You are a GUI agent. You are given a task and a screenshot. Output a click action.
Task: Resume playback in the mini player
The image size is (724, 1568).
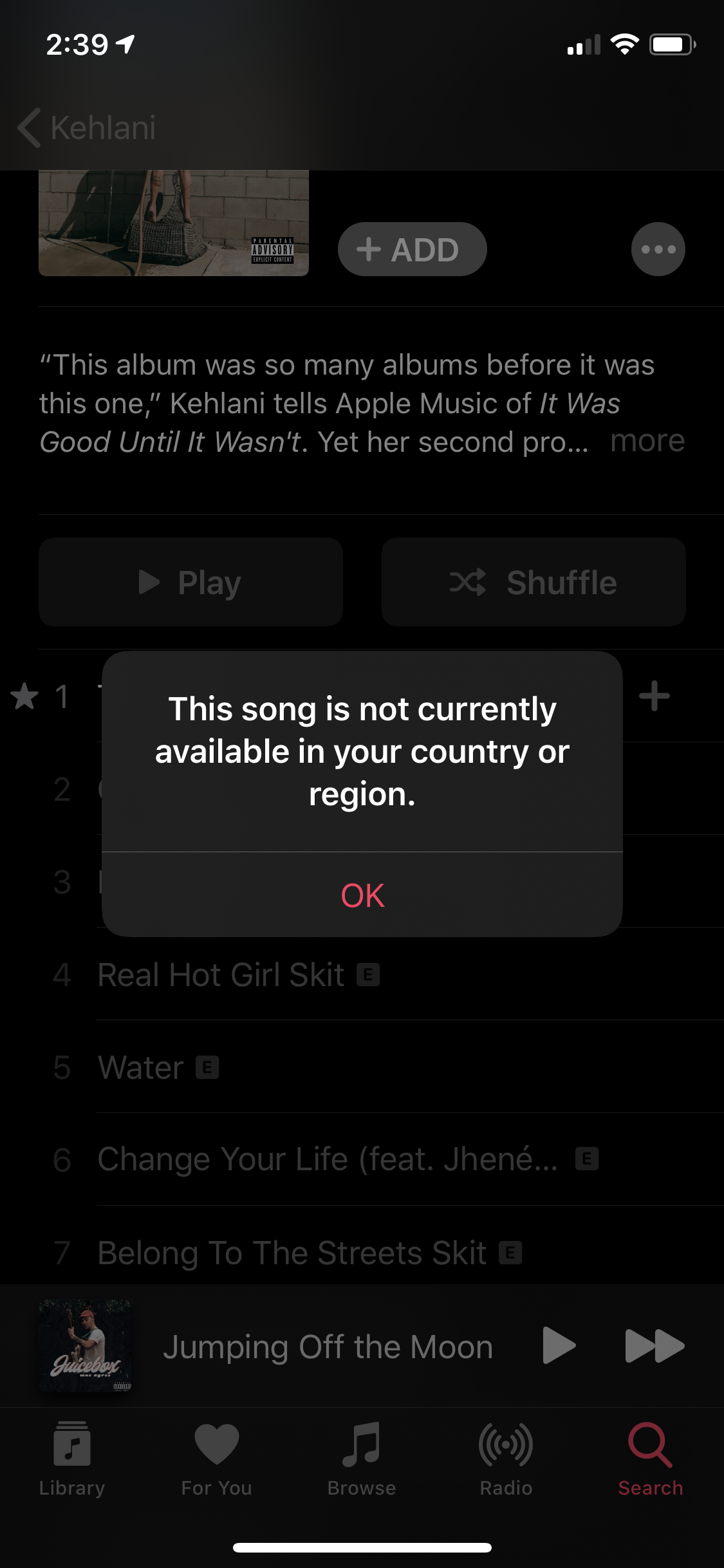click(559, 1345)
